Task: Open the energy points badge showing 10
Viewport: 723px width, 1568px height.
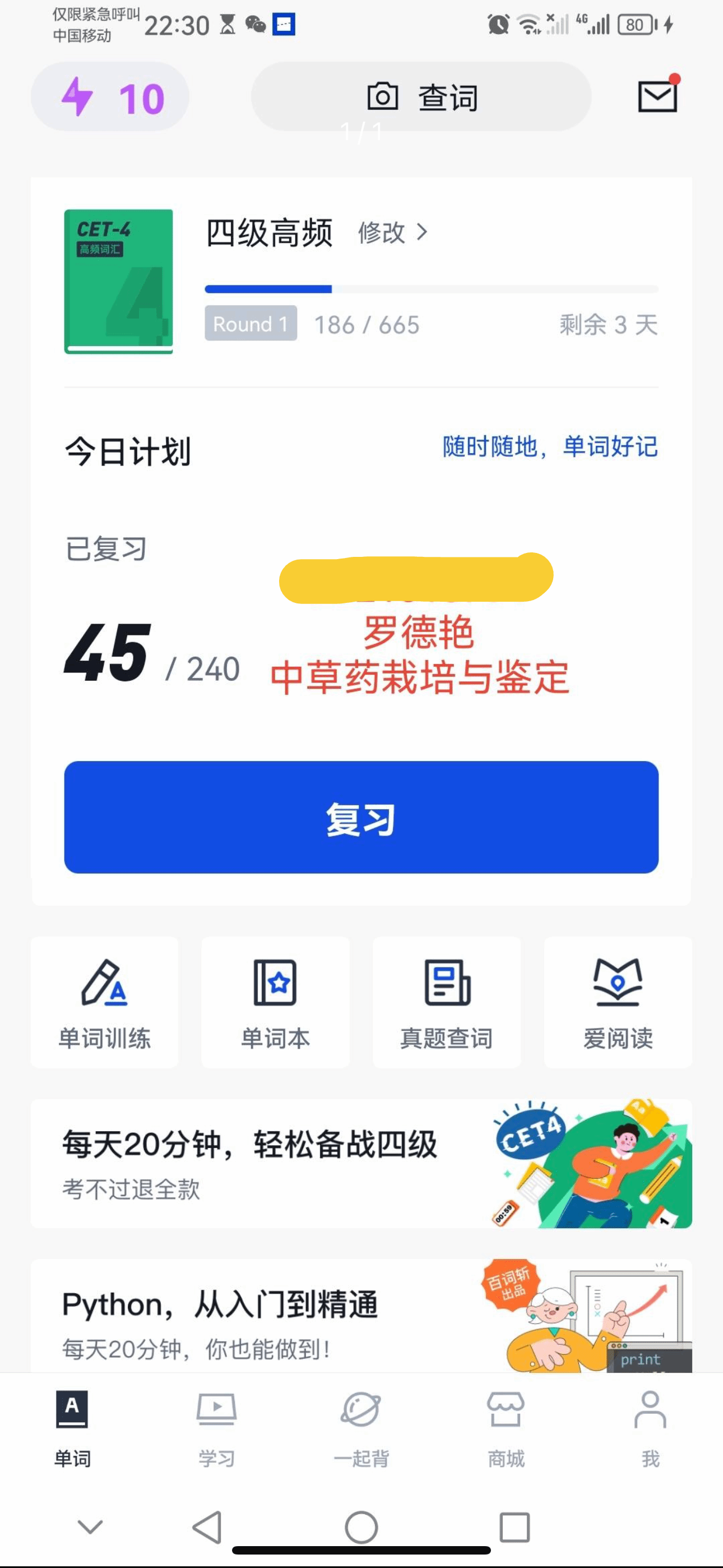Action: coord(110,97)
